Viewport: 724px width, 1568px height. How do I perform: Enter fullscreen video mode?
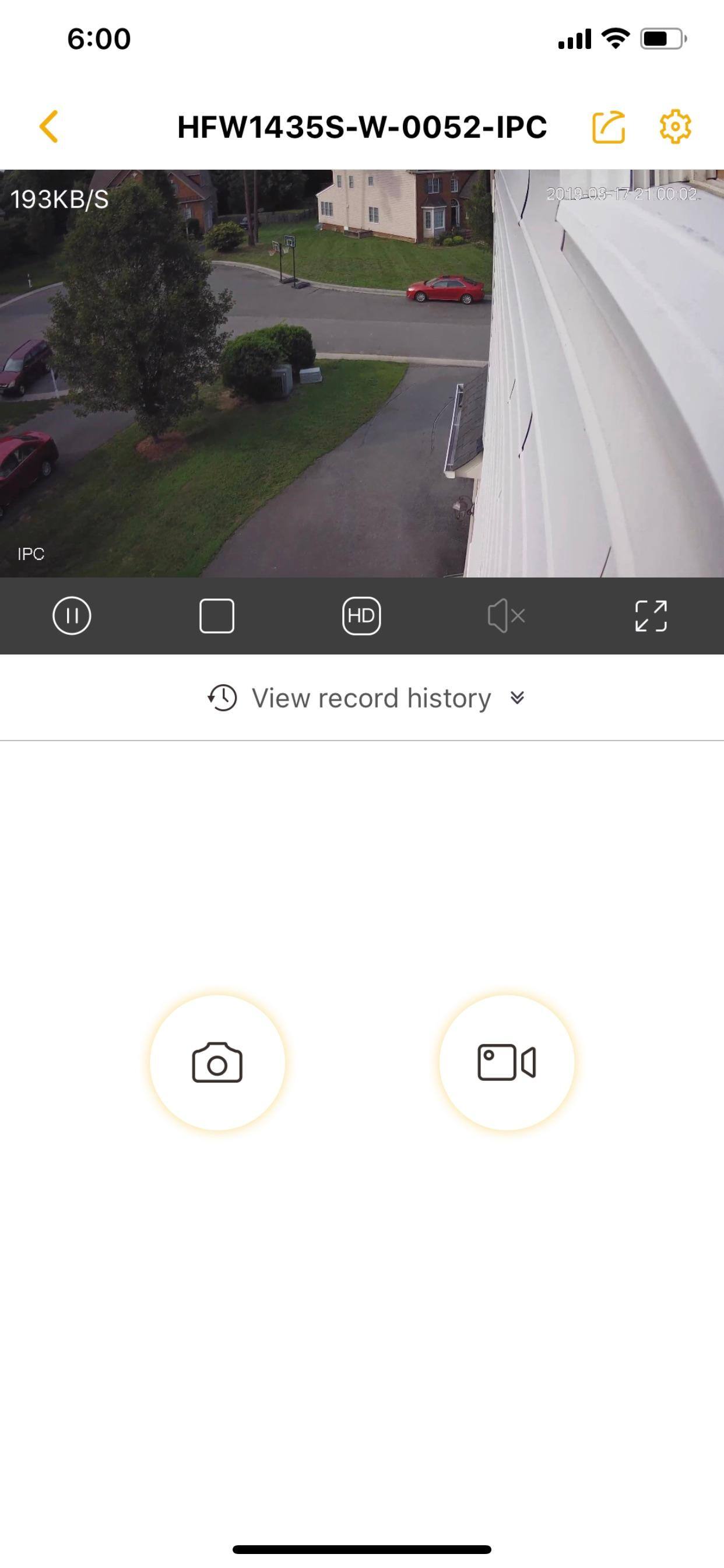pyautogui.click(x=651, y=615)
